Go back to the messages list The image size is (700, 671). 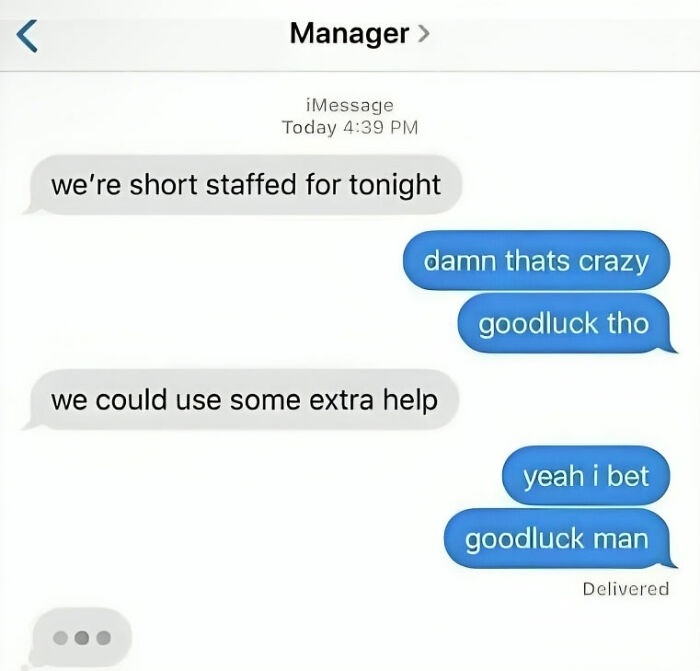(28, 35)
